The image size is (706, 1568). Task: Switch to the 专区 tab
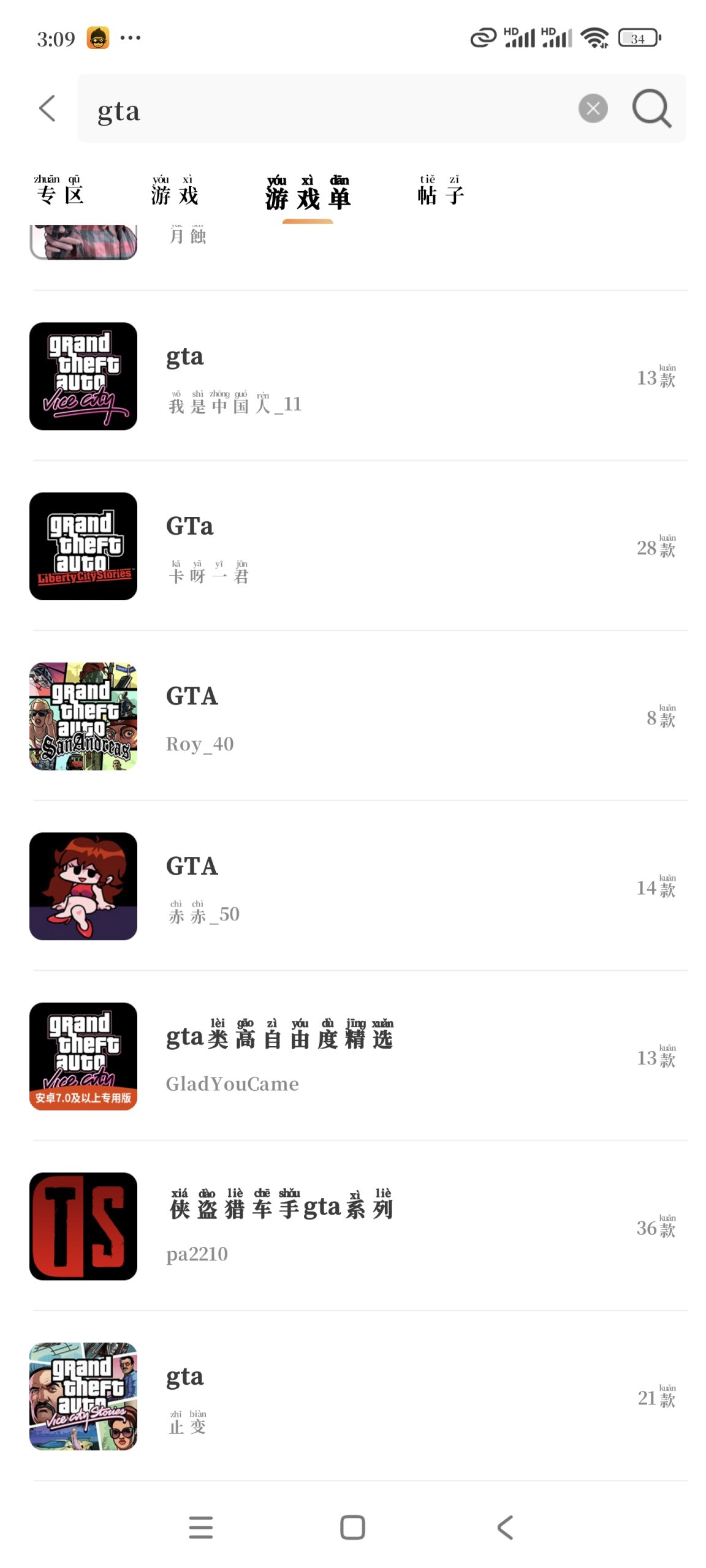(x=59, y=192)
